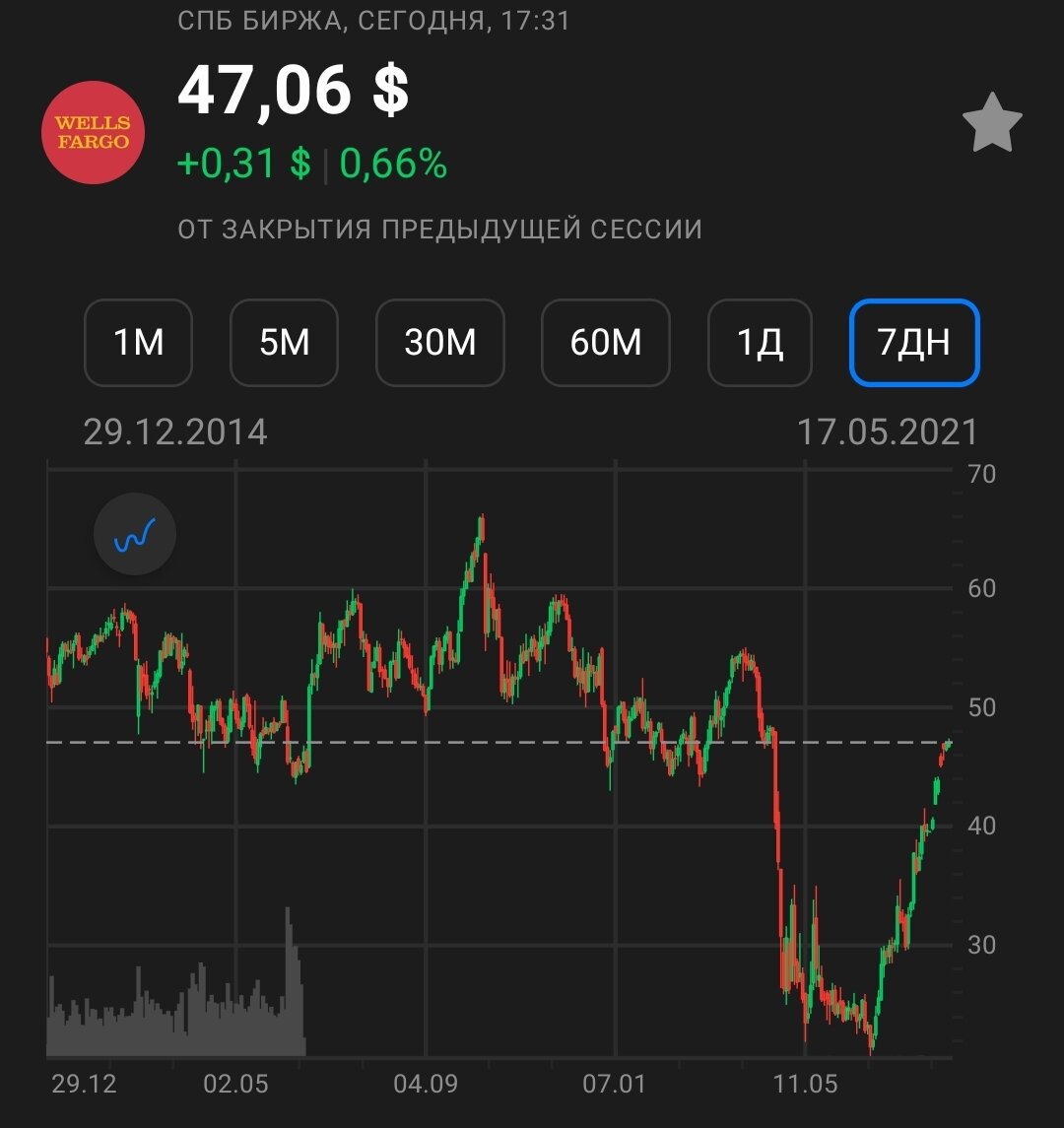Toggle line chart view with the wave icon

pyautogui.click(x=135, y=535)
